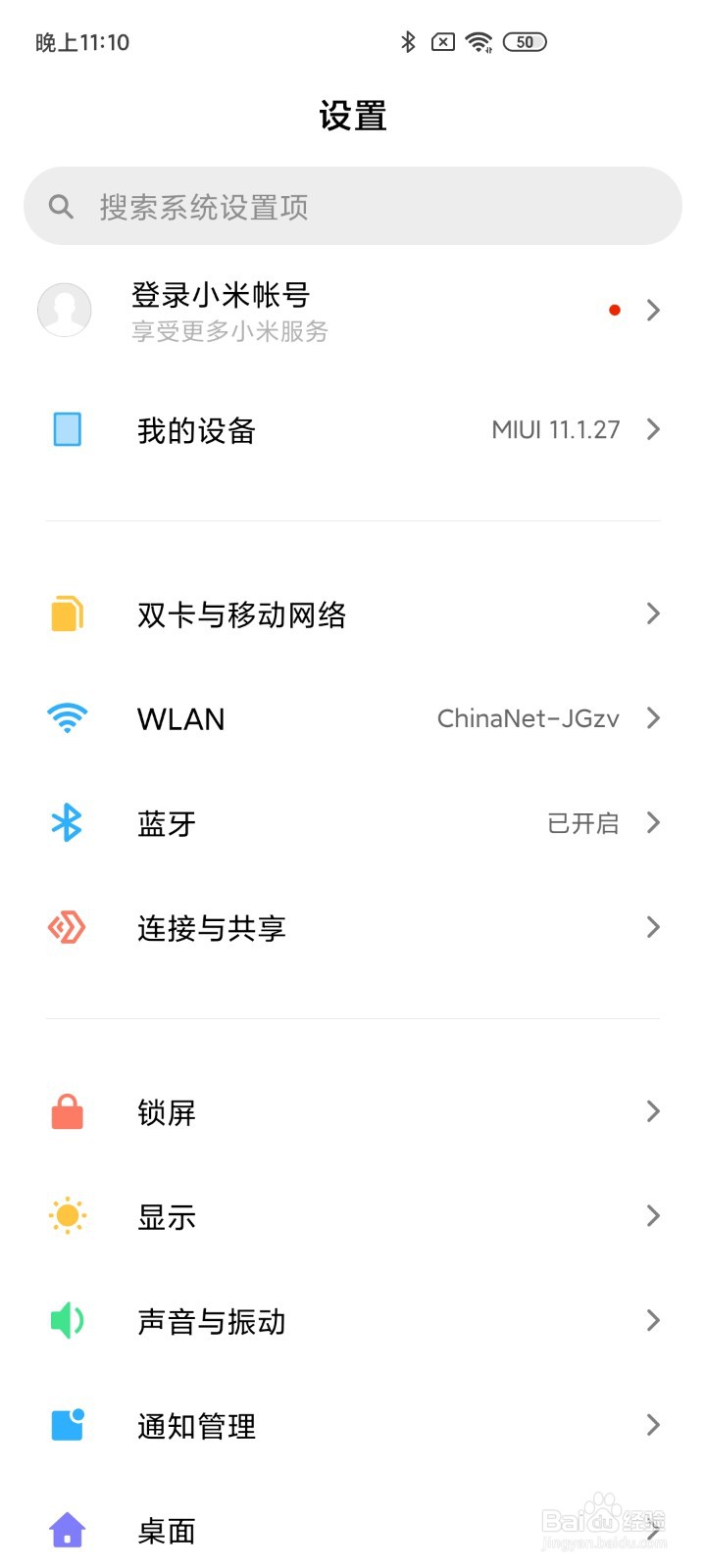
Task: Open WLAN settings
Action: [x=353, y=718]
